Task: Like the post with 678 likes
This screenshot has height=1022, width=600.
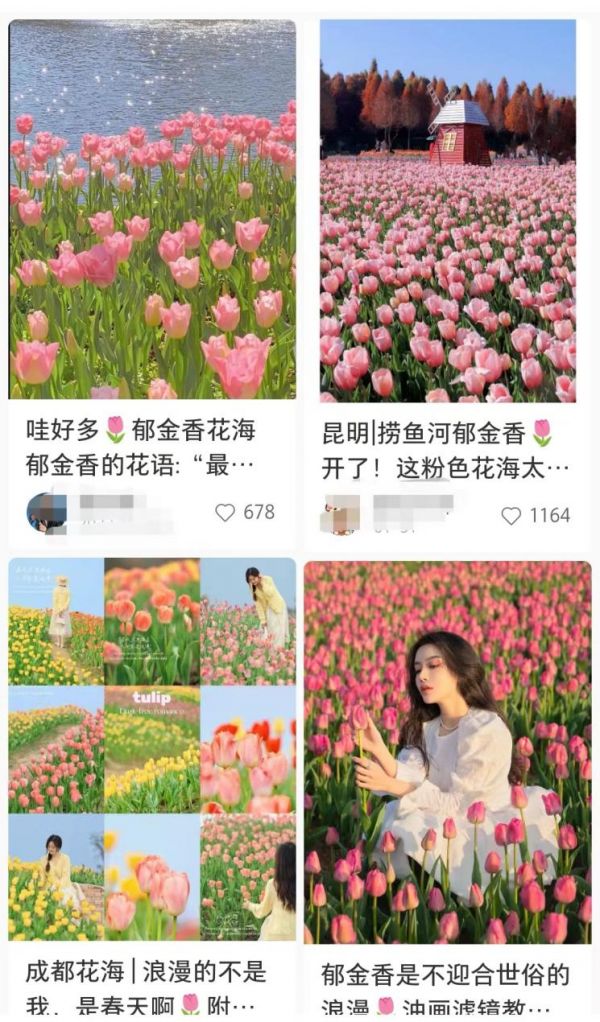Action: coord(225,512)
